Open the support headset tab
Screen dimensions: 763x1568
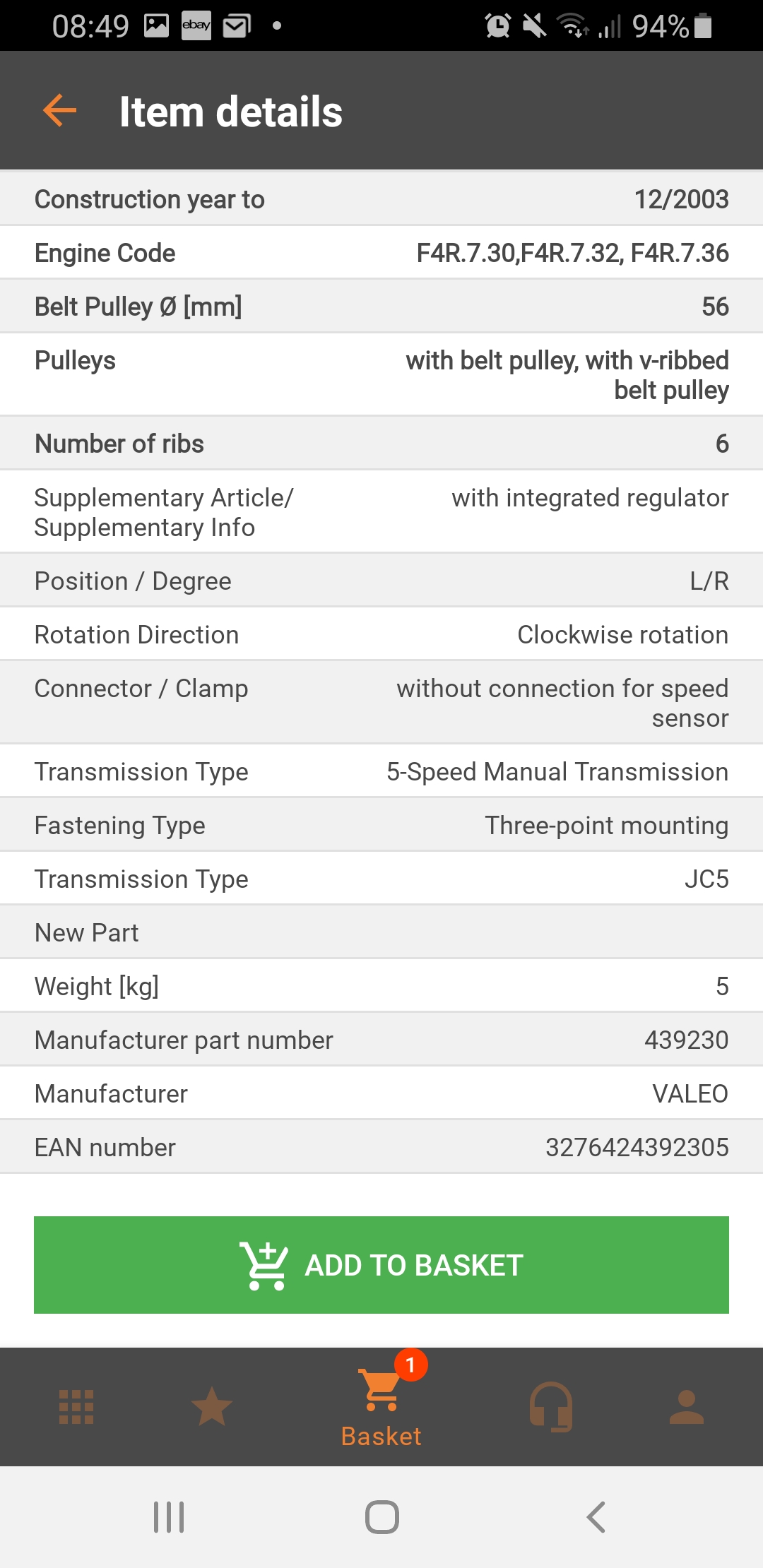coord(551,1407)
